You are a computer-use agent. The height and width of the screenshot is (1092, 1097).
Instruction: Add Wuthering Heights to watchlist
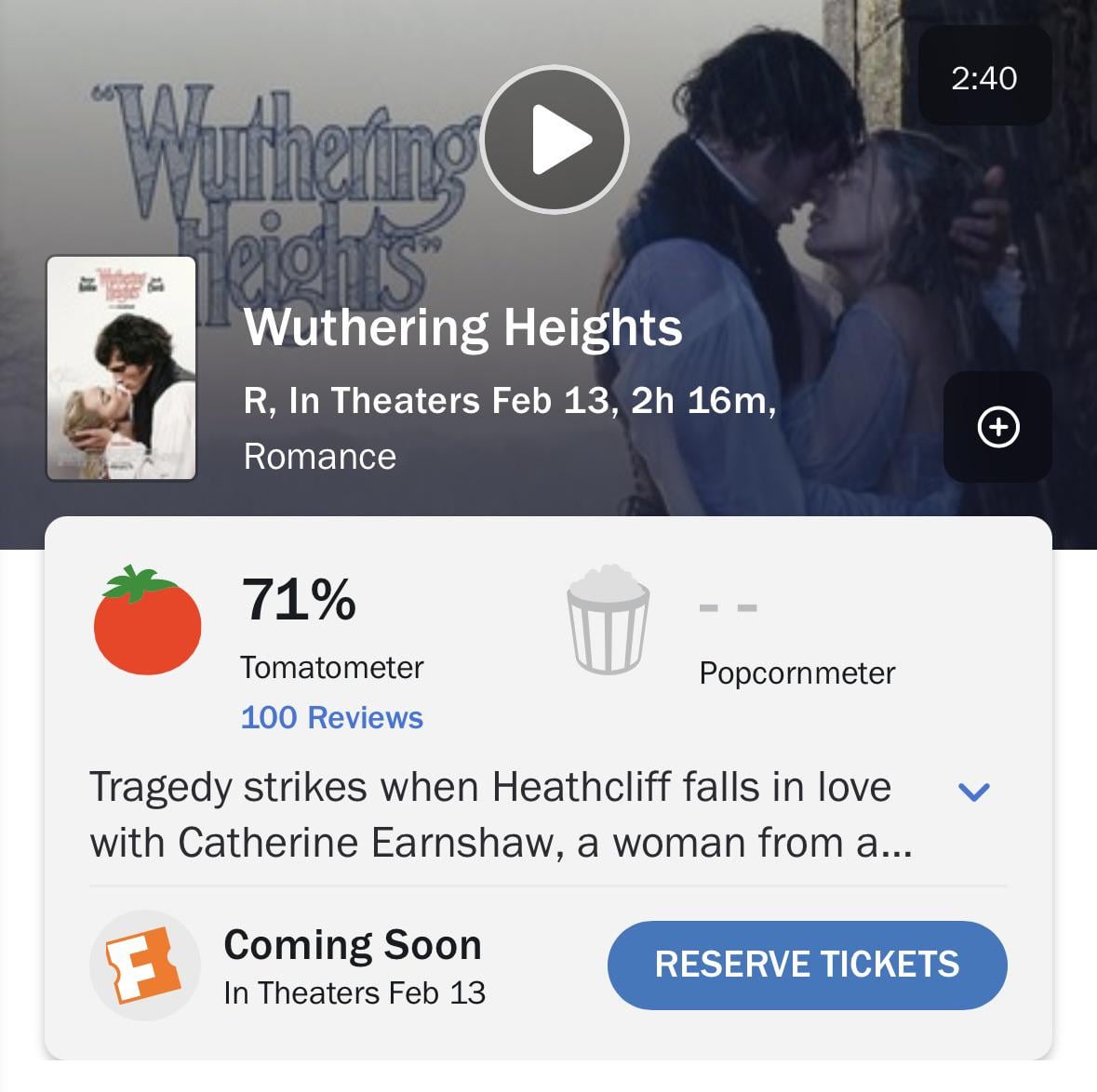pyautogui.click(x=997, y=427)
